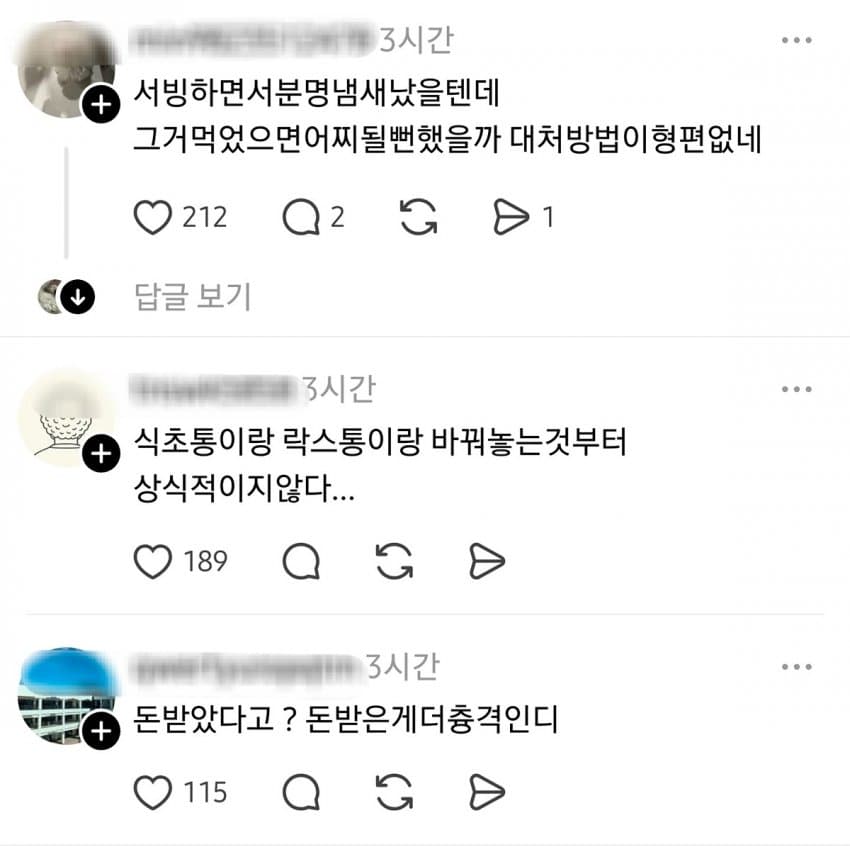Image resolution: width=850 pixels, height=846 pixels.
Task: Follow the author of the 돈받았다고 comment
Action: tap(100, 733)
